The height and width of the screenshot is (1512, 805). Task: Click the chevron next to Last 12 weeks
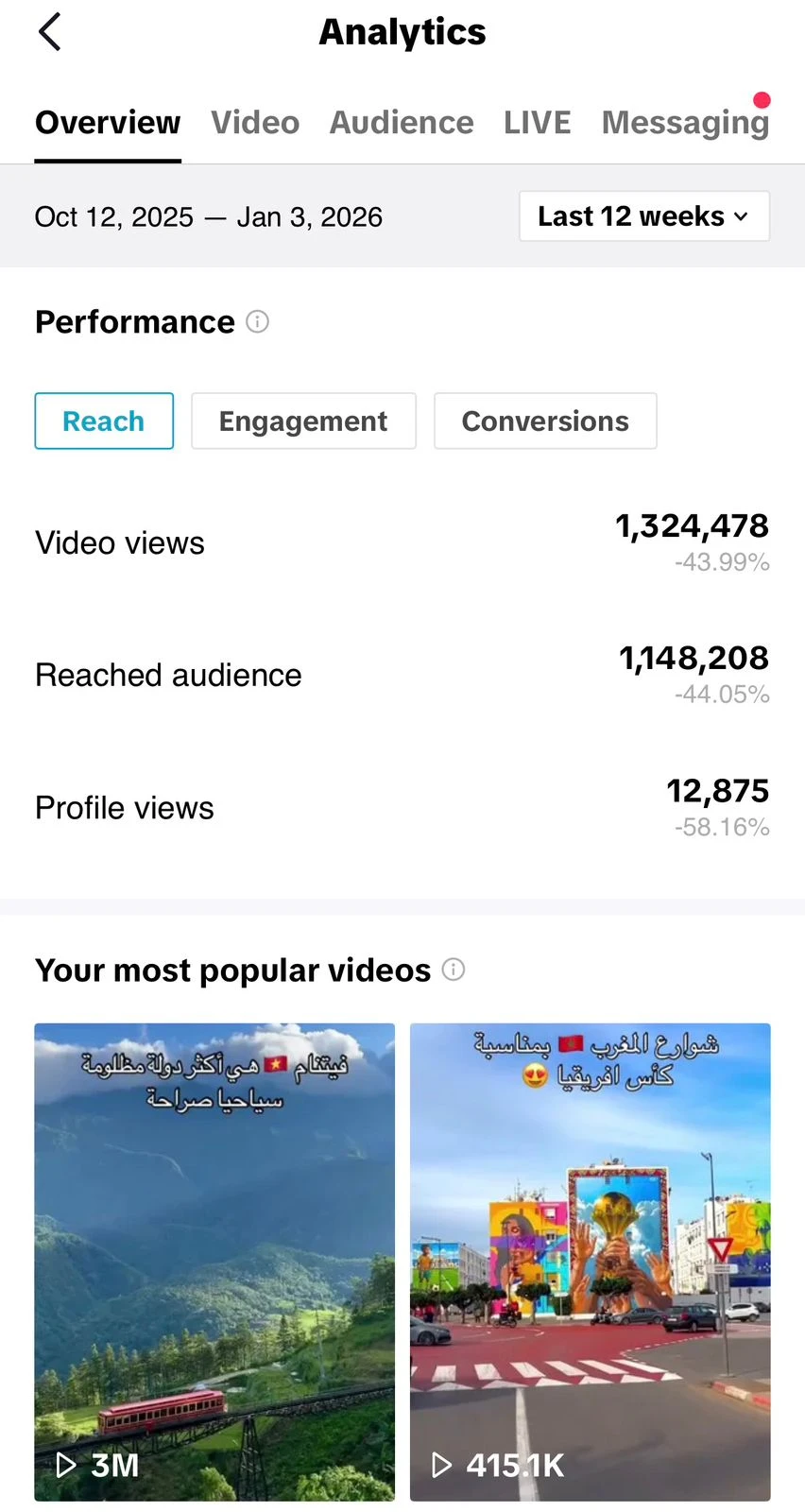pyautogui.click(x=742, y=215)
